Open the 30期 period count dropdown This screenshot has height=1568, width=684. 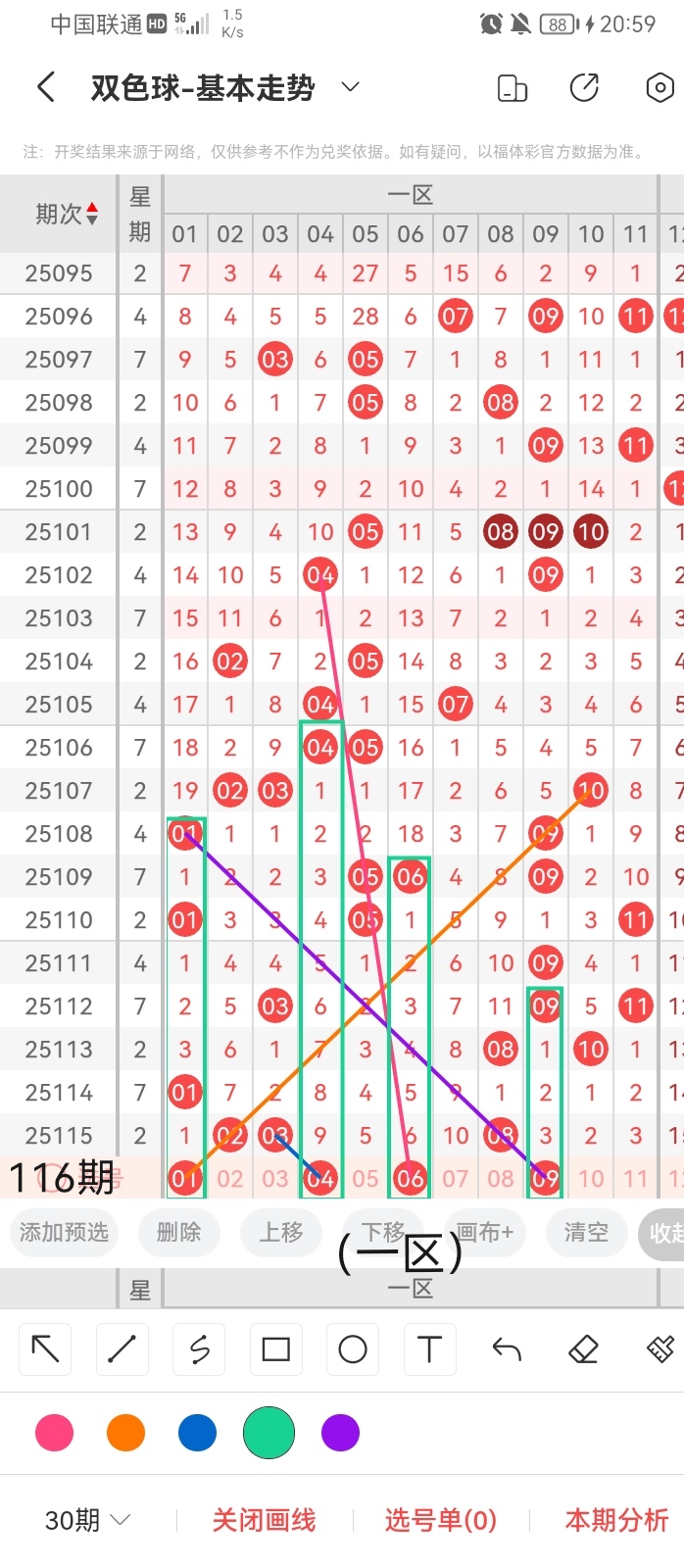tap(87, 1520)
